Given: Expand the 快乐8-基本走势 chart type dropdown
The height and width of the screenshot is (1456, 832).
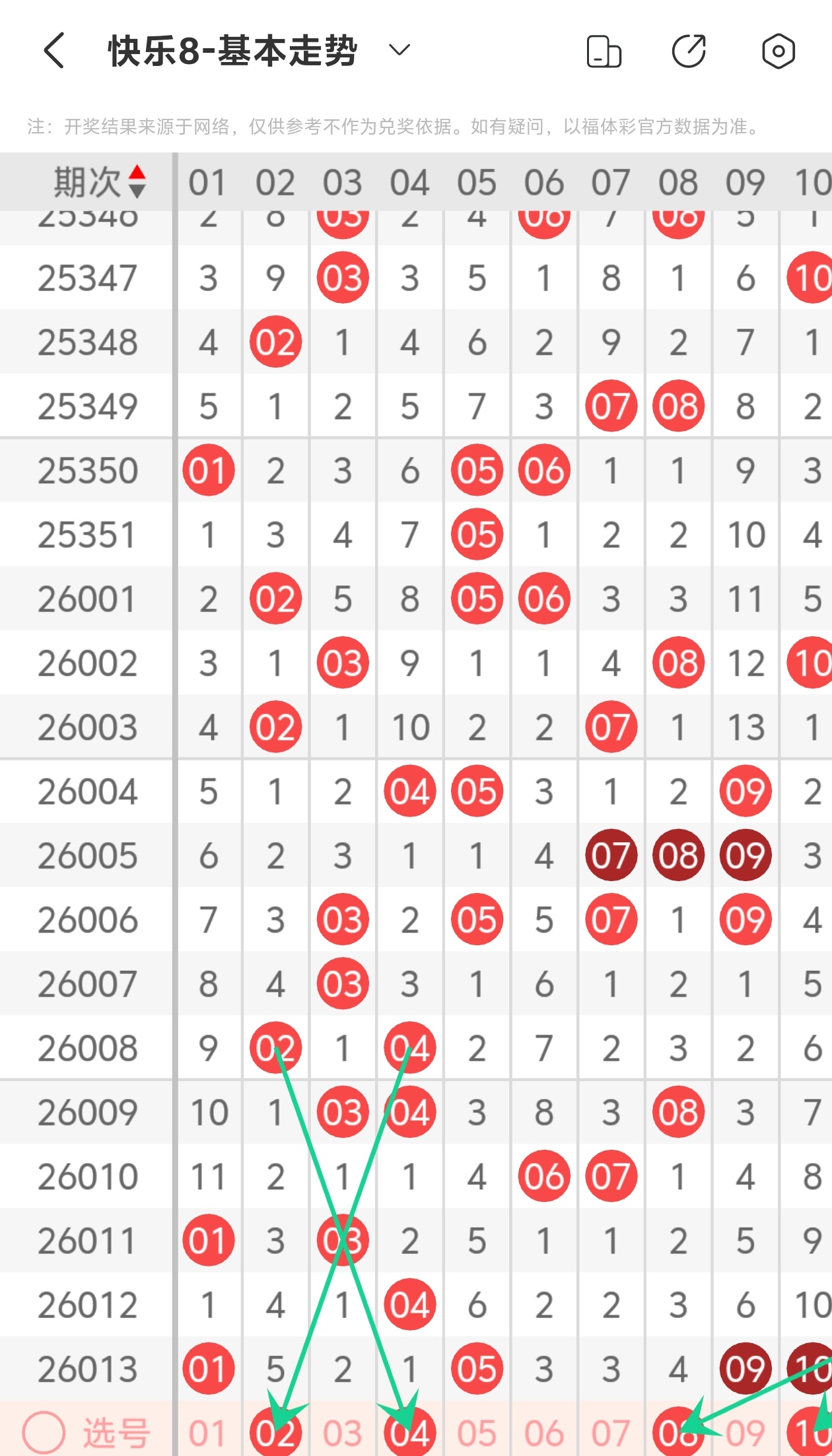Looking at the screenshot, I should (x=399, y=50).
